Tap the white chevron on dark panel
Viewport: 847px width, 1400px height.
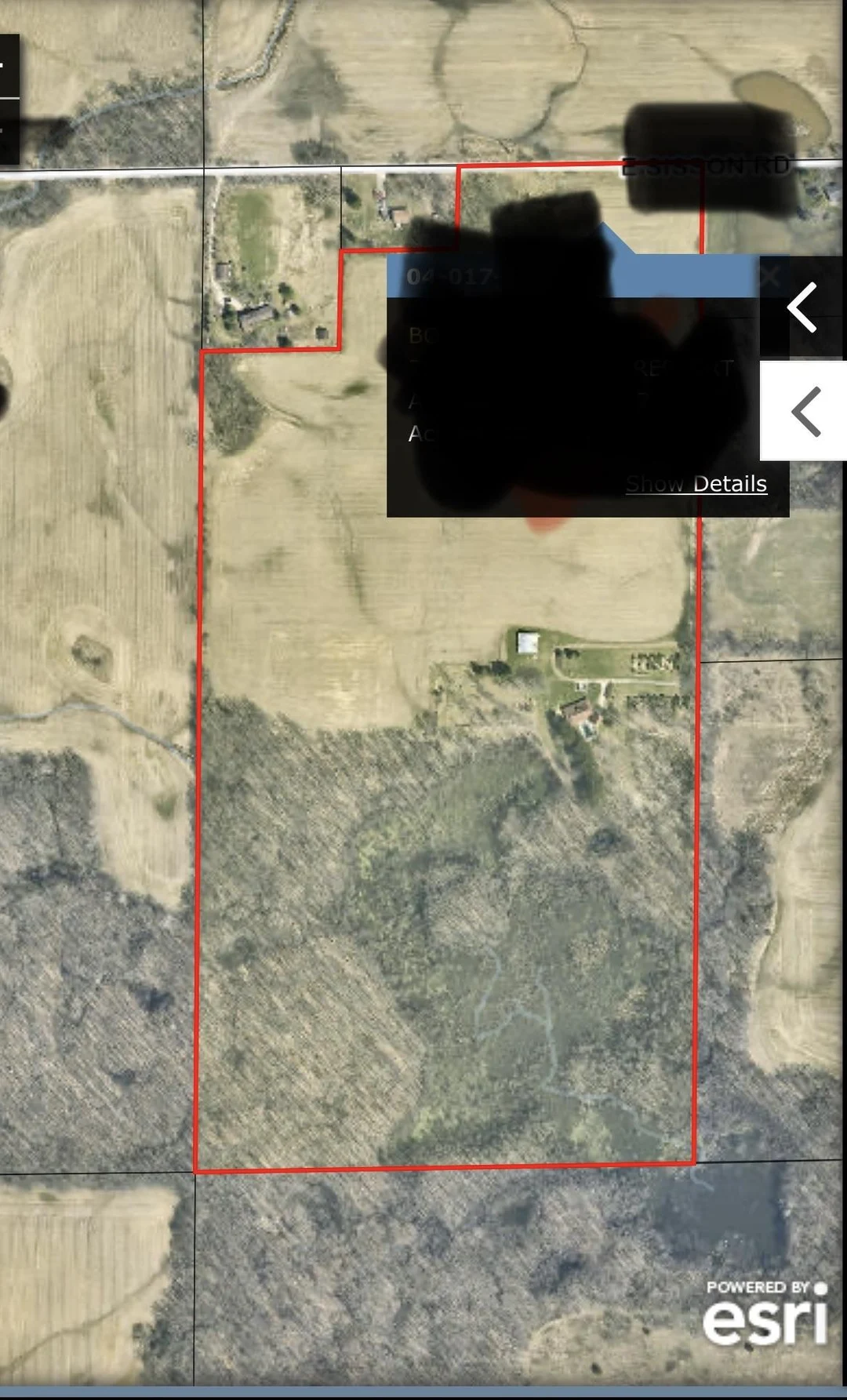pyautogui.click(x=803, y=307)
